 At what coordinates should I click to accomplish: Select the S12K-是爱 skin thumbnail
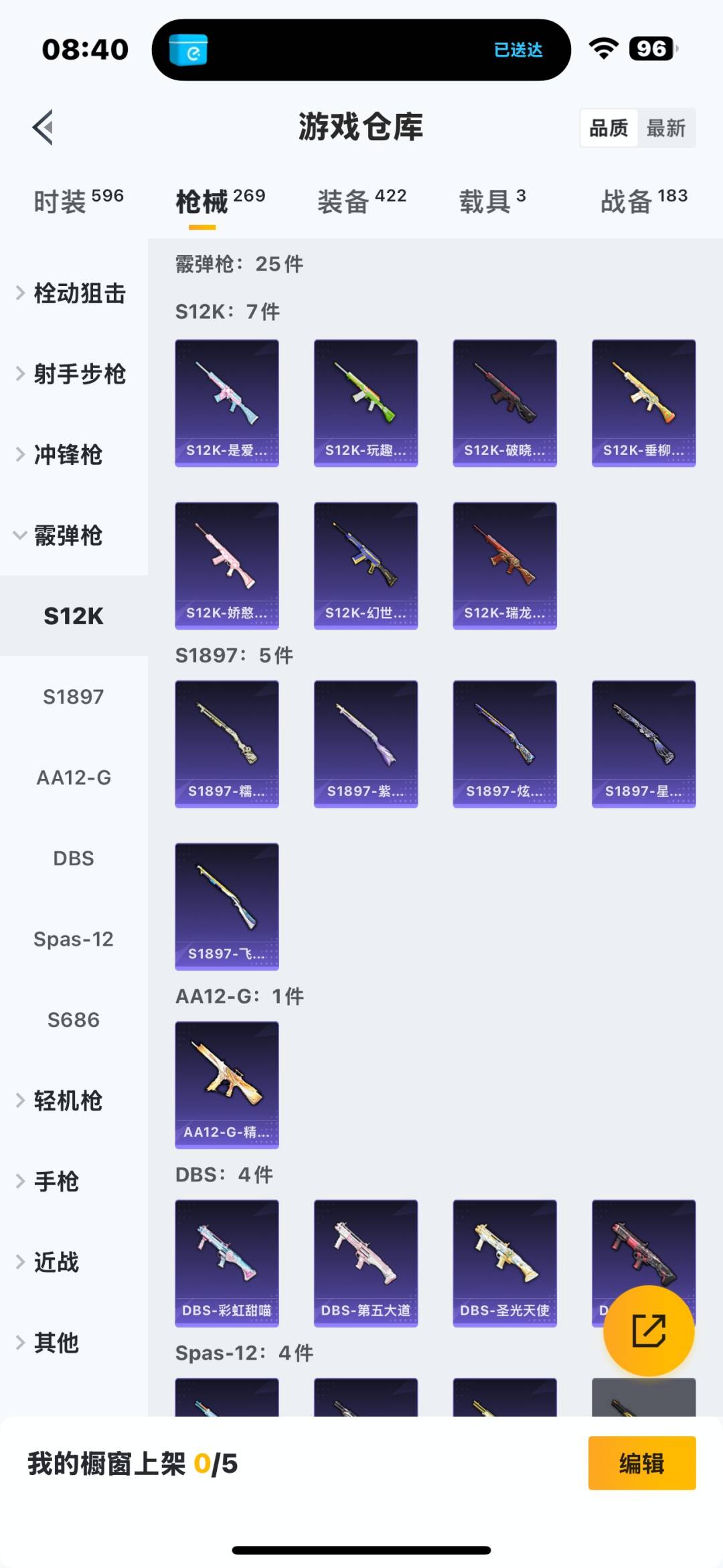226,401
